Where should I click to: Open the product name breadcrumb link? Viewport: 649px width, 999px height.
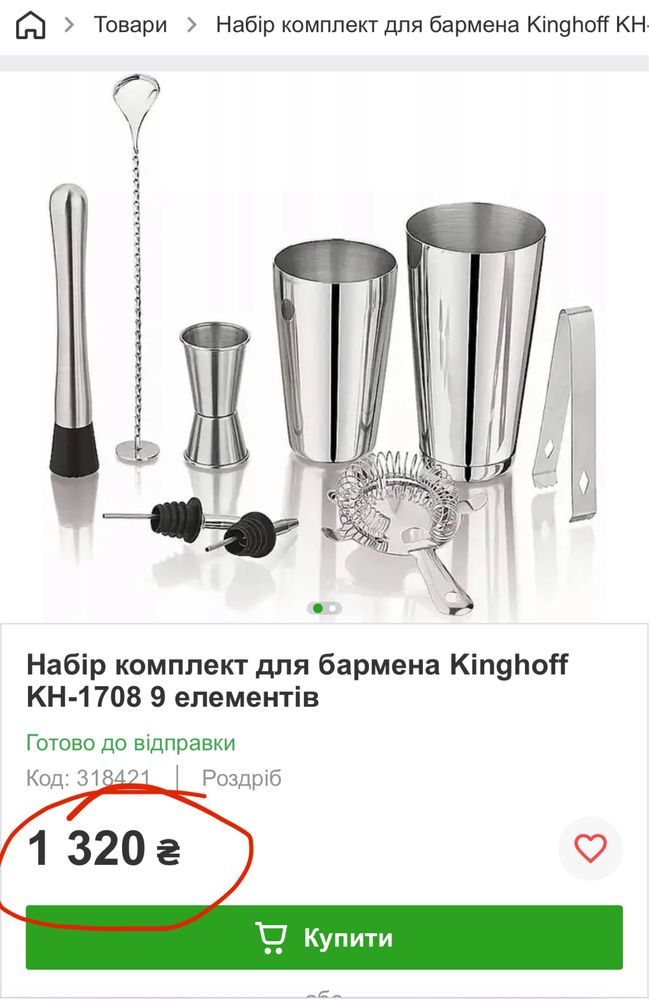(430, 25)
